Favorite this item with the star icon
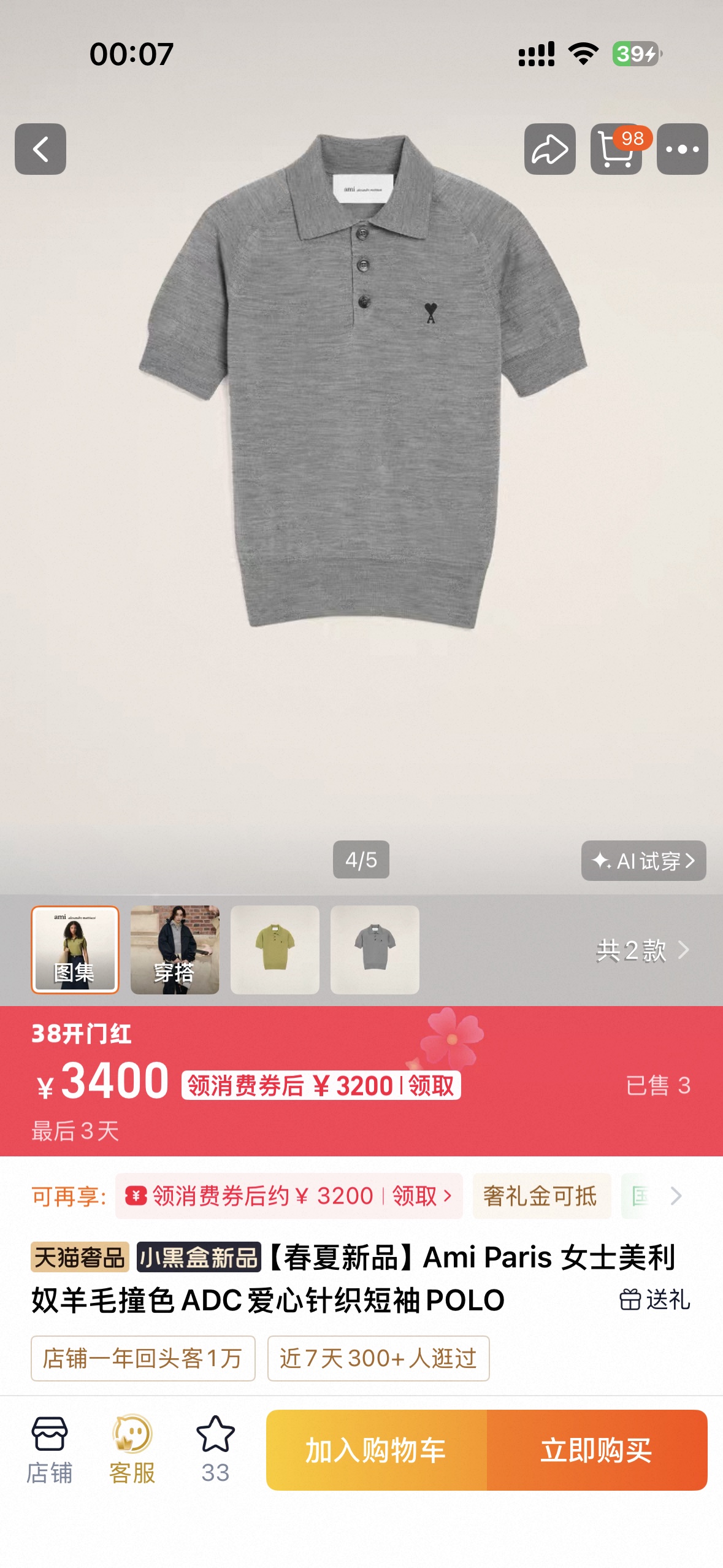This screenshot has height=1568, width=723. point(215,1449)
